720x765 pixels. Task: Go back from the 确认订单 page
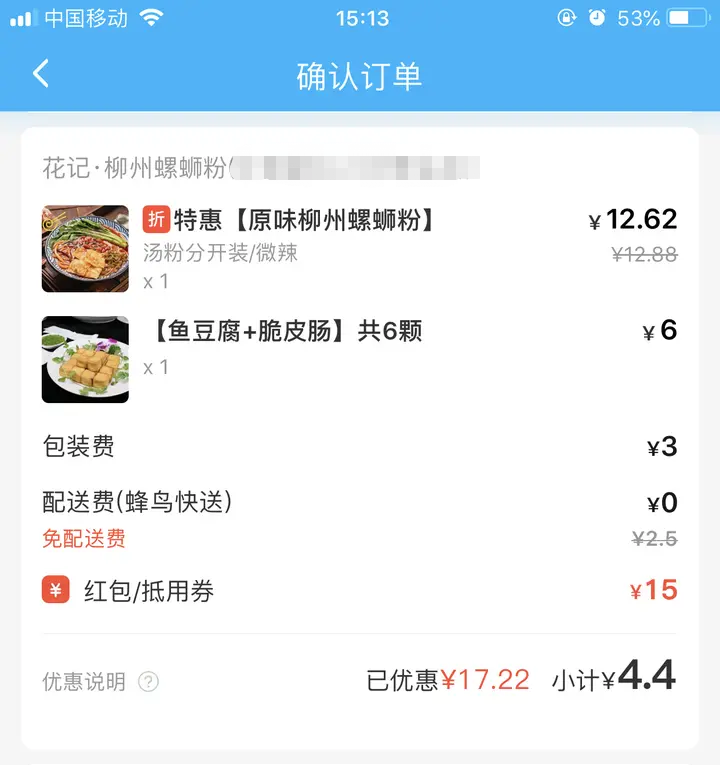tap(41, 74)
